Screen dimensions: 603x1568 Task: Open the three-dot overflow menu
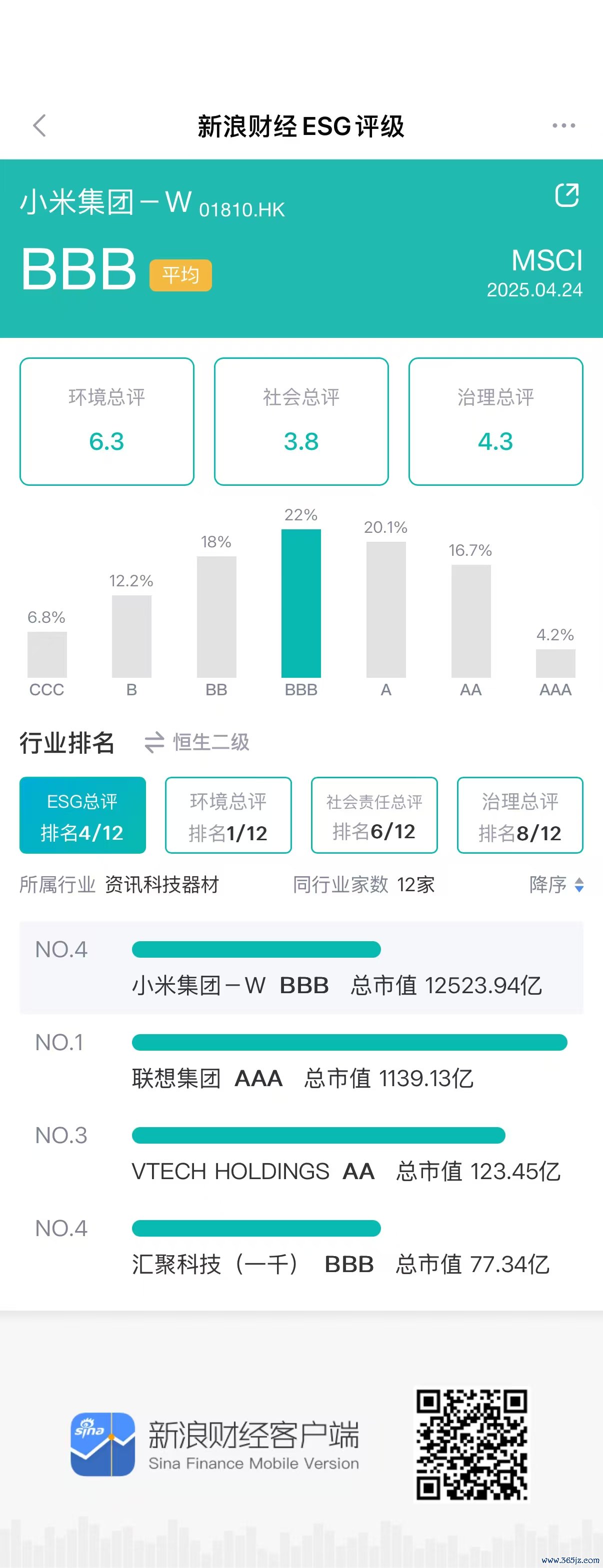(x=563, y=126)
